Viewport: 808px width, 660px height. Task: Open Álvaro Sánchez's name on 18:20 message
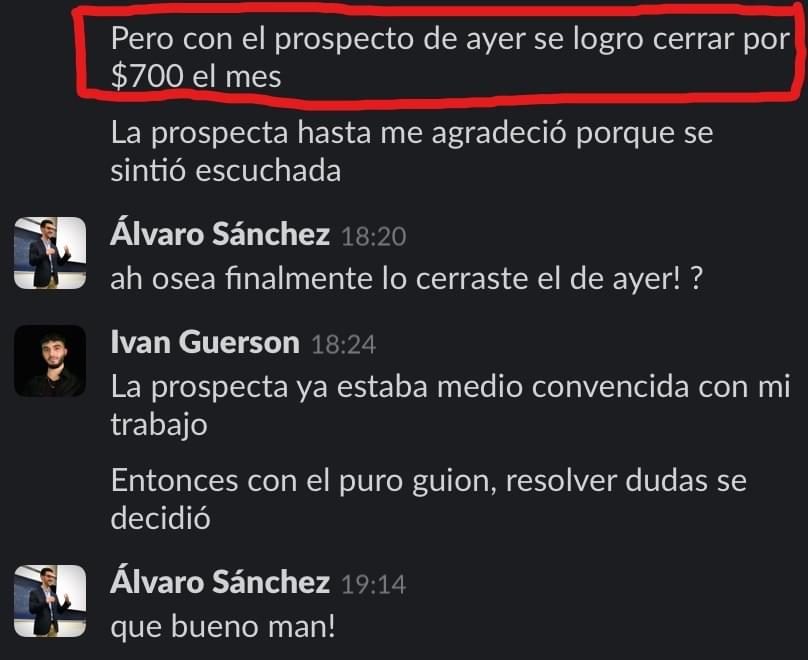coord(219,235)
